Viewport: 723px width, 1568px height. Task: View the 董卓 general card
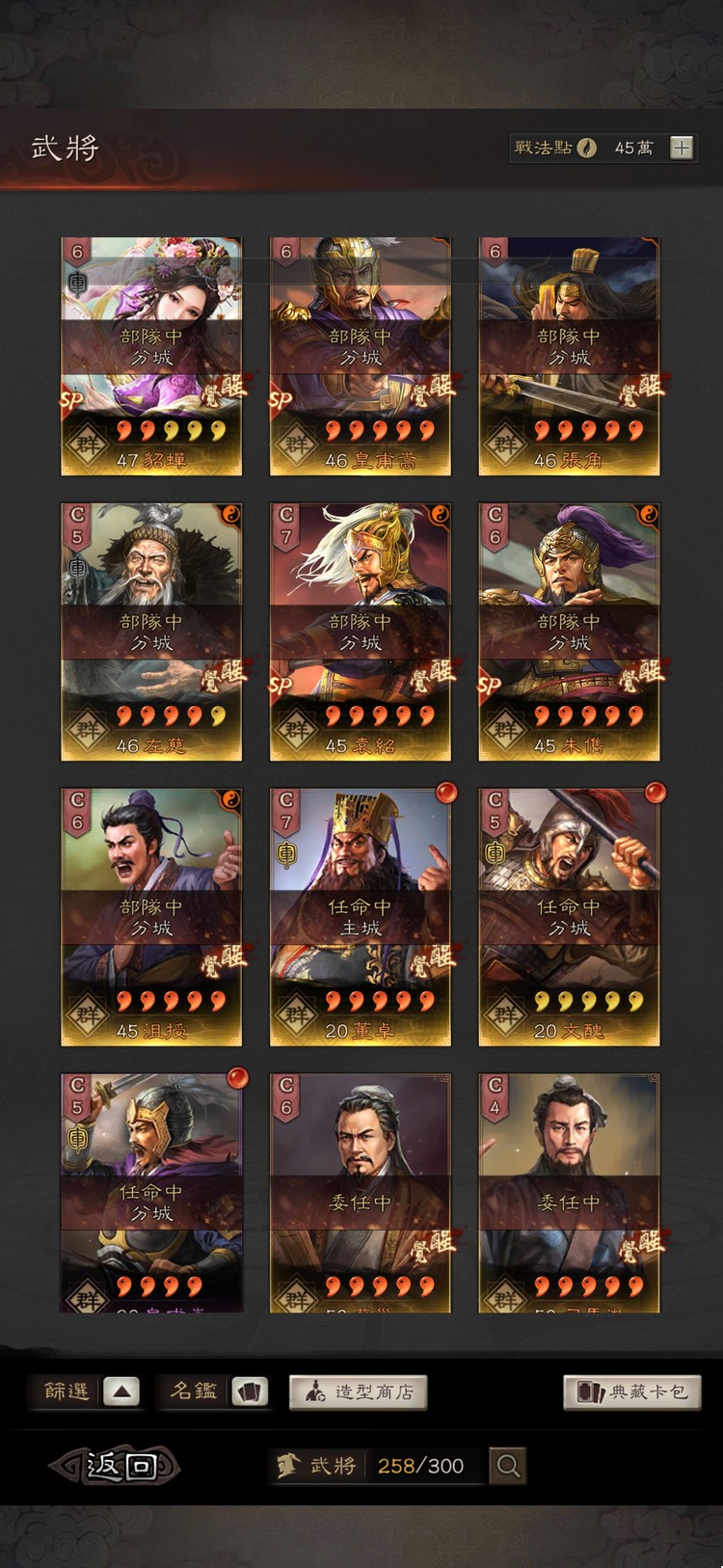pyautogui.click(x=360, y=916)
